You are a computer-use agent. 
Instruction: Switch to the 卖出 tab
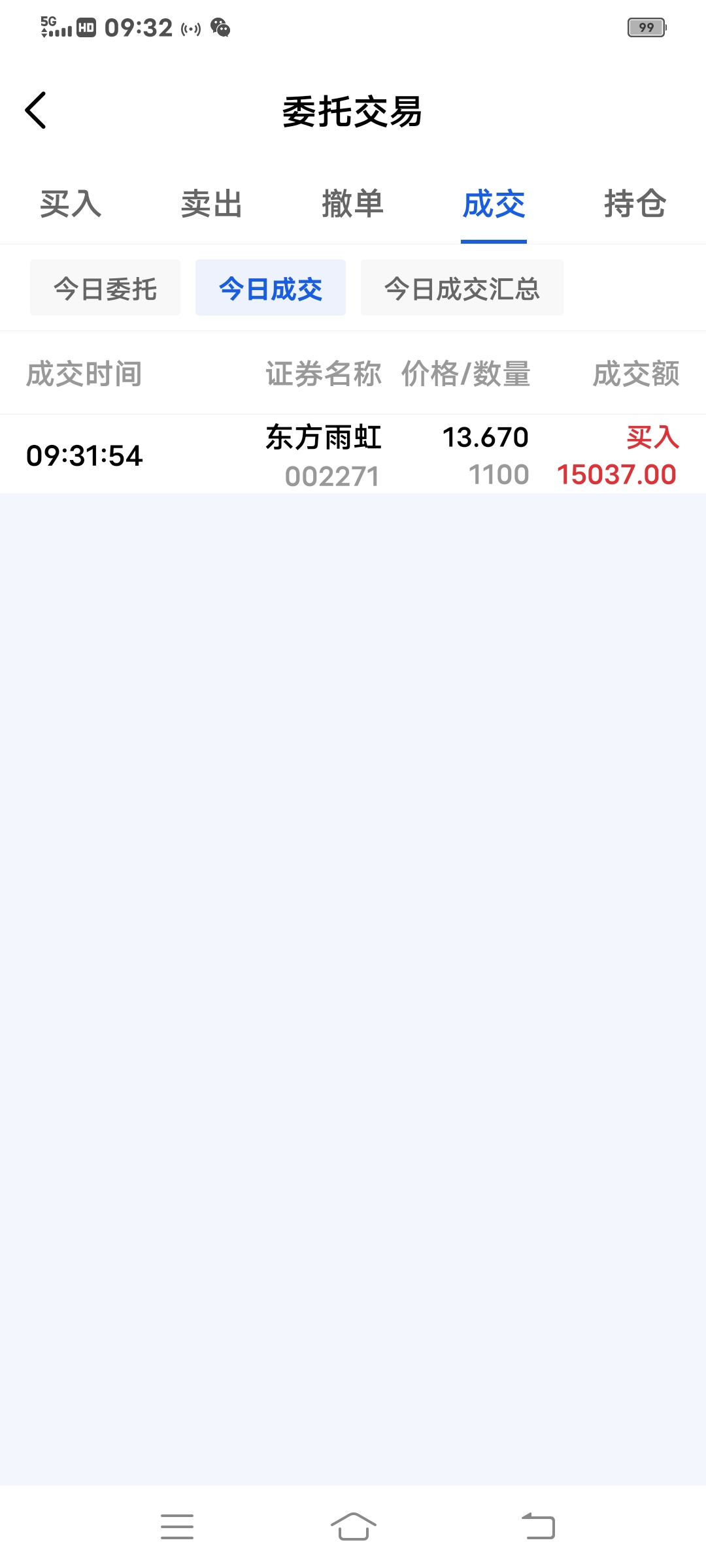point(212,204)
